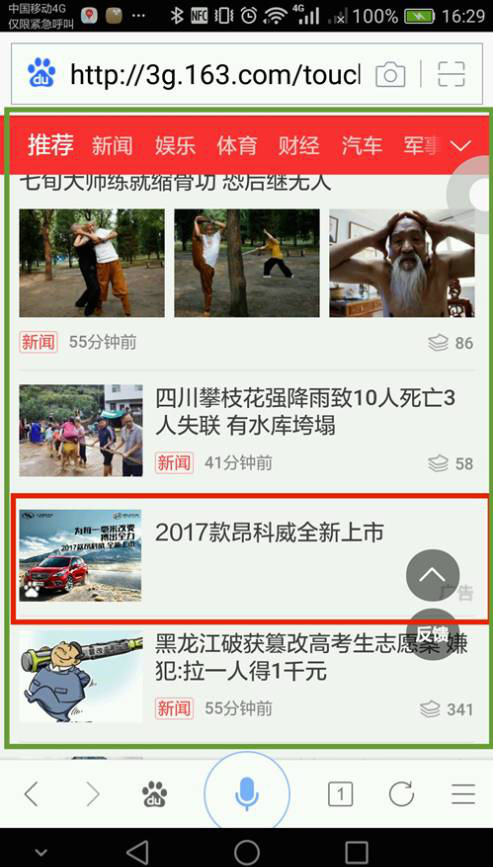Open the QR scan icon
Image resolution: width=493 pixels, height=867 pixels.
pos(452,74)
